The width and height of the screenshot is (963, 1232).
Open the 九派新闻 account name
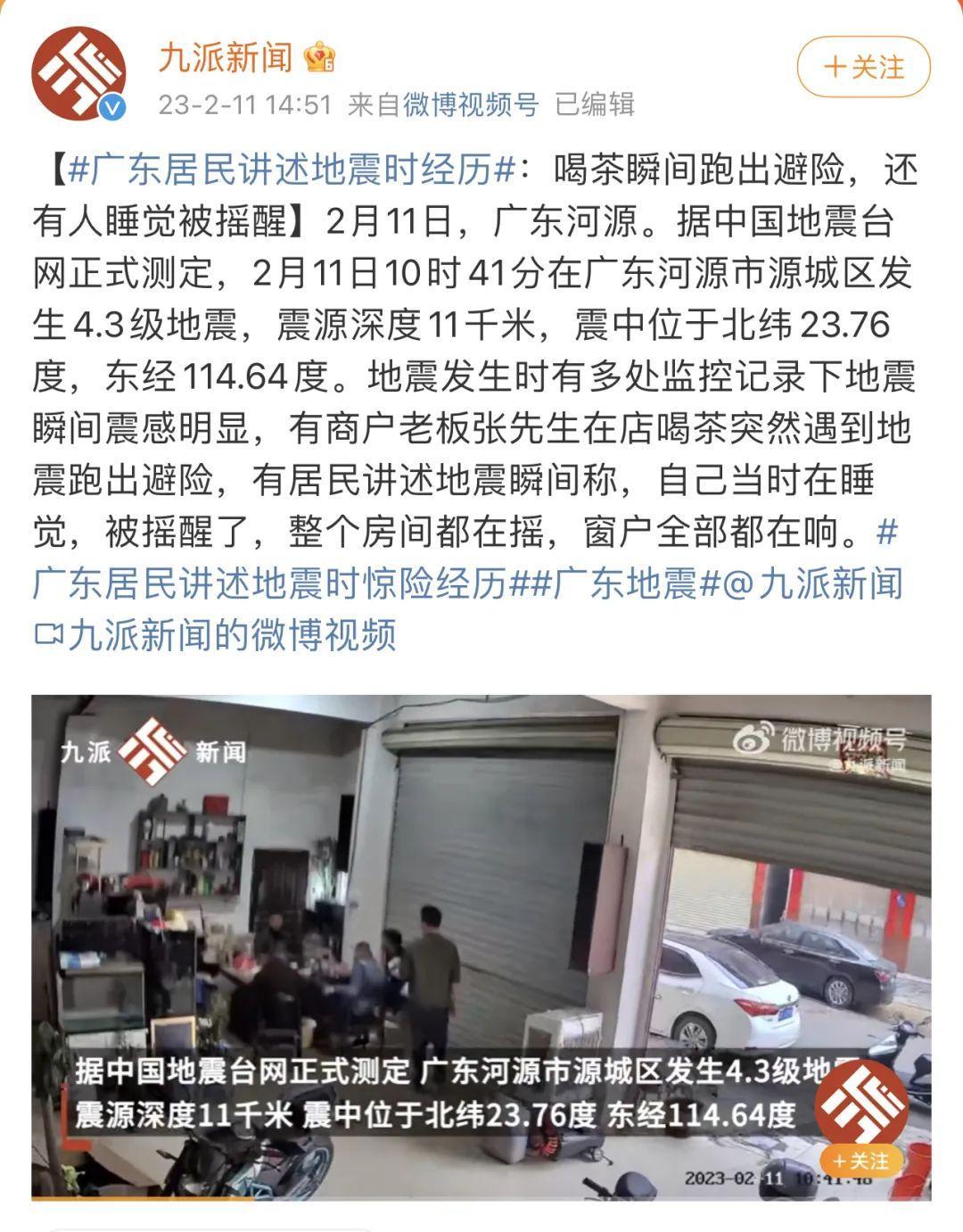225,57
